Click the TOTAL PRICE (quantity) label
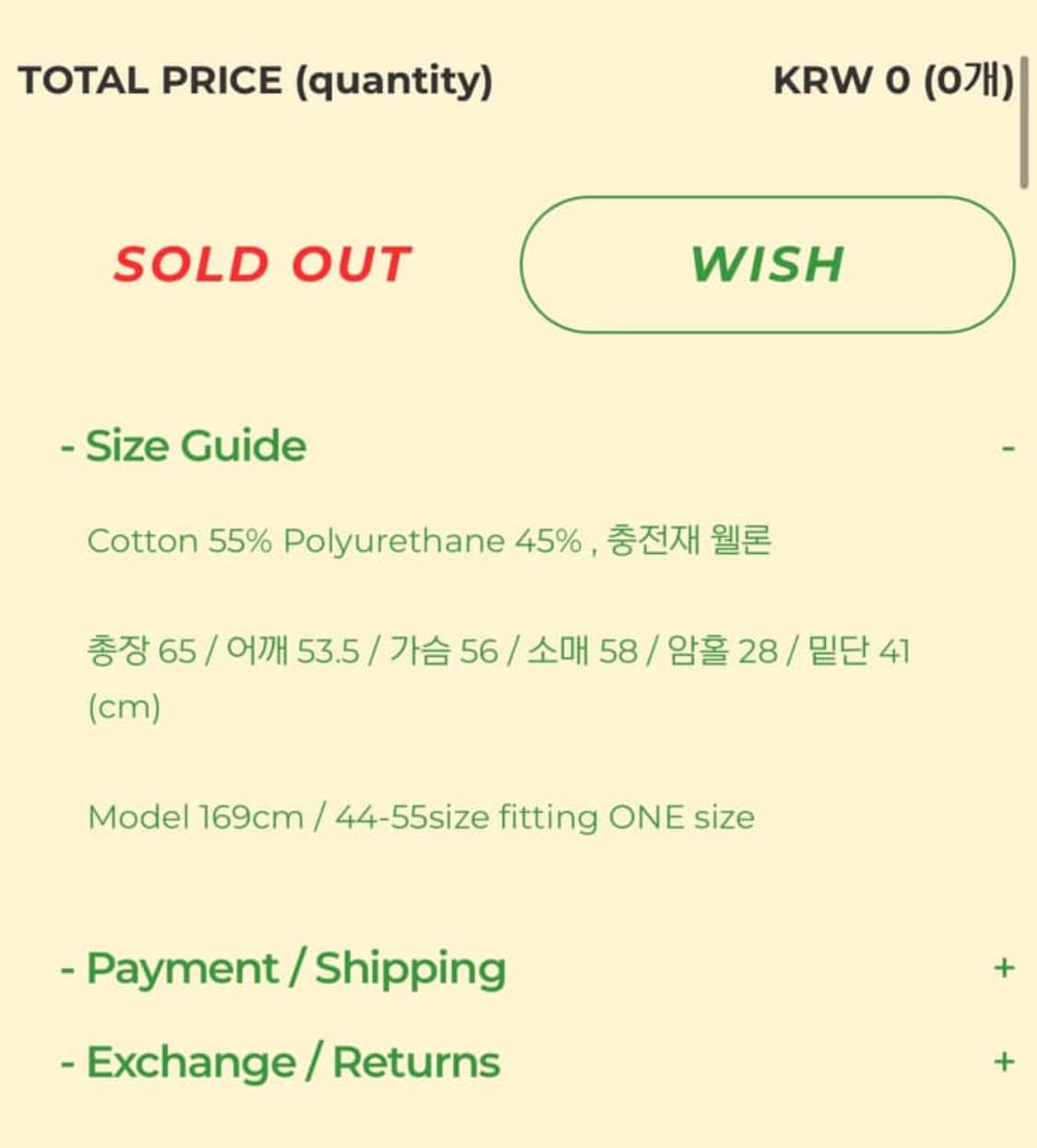1037x1148 pixels. 258,81
